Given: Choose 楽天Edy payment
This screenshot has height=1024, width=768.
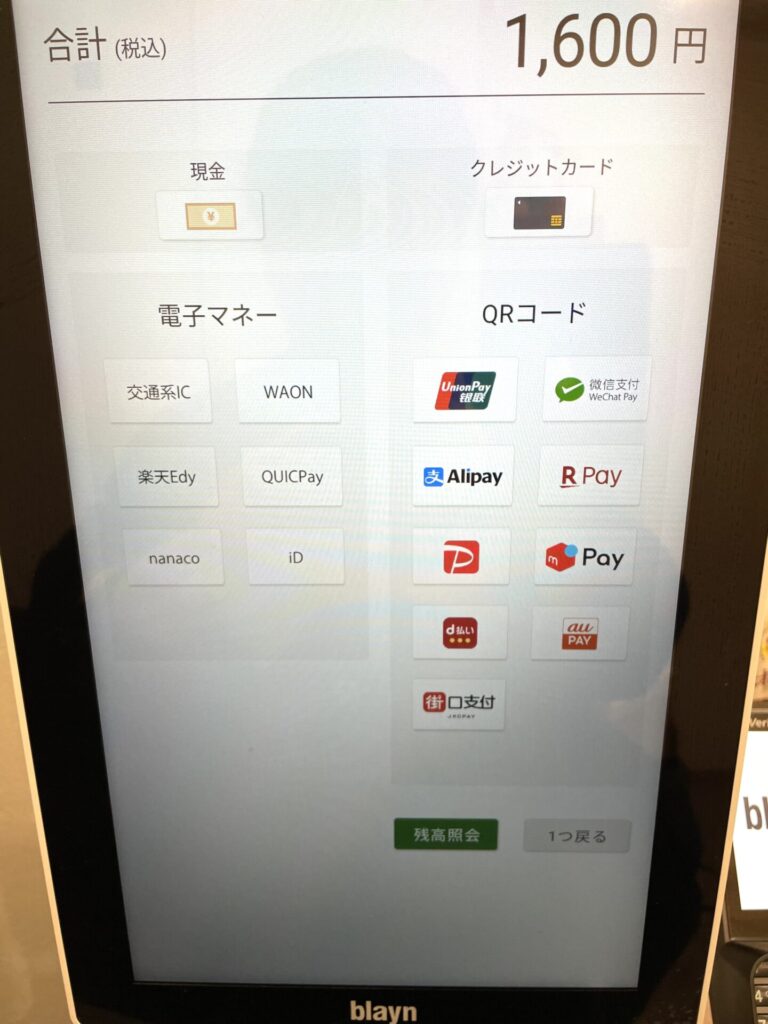Looking at the screenshot, I should click(166, 477).
